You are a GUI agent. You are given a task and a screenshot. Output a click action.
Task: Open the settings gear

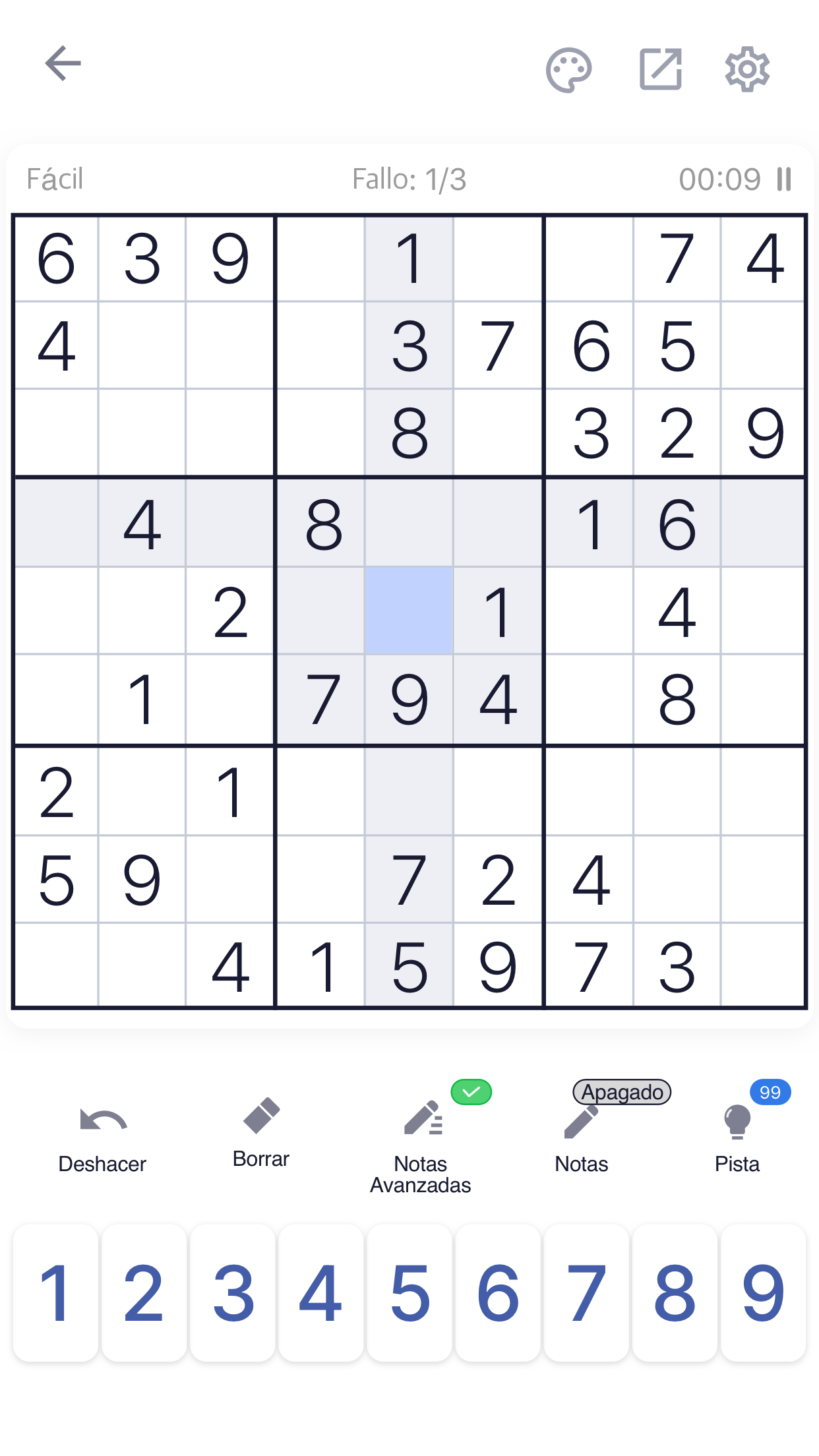click(x=747, y=69)
